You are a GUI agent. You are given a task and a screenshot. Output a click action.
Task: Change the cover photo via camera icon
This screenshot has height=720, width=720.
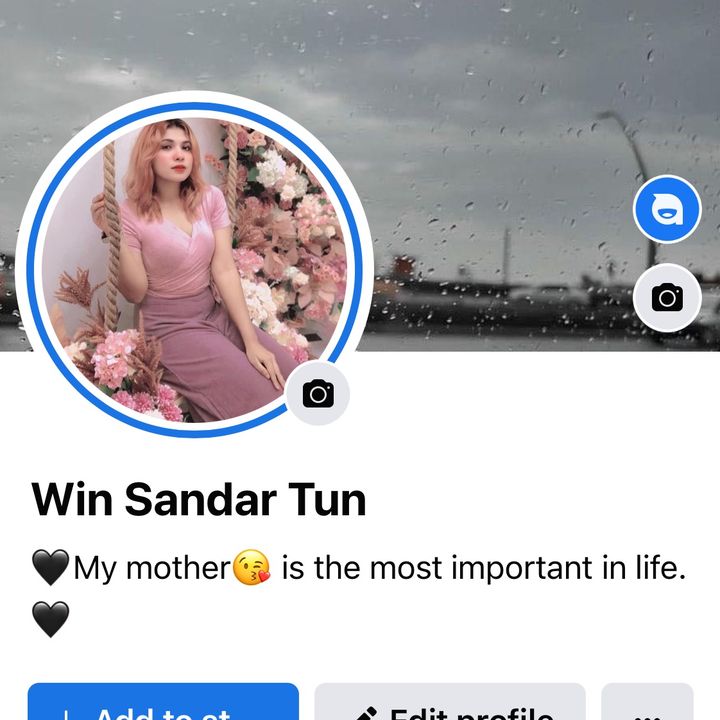pos(667,297)
